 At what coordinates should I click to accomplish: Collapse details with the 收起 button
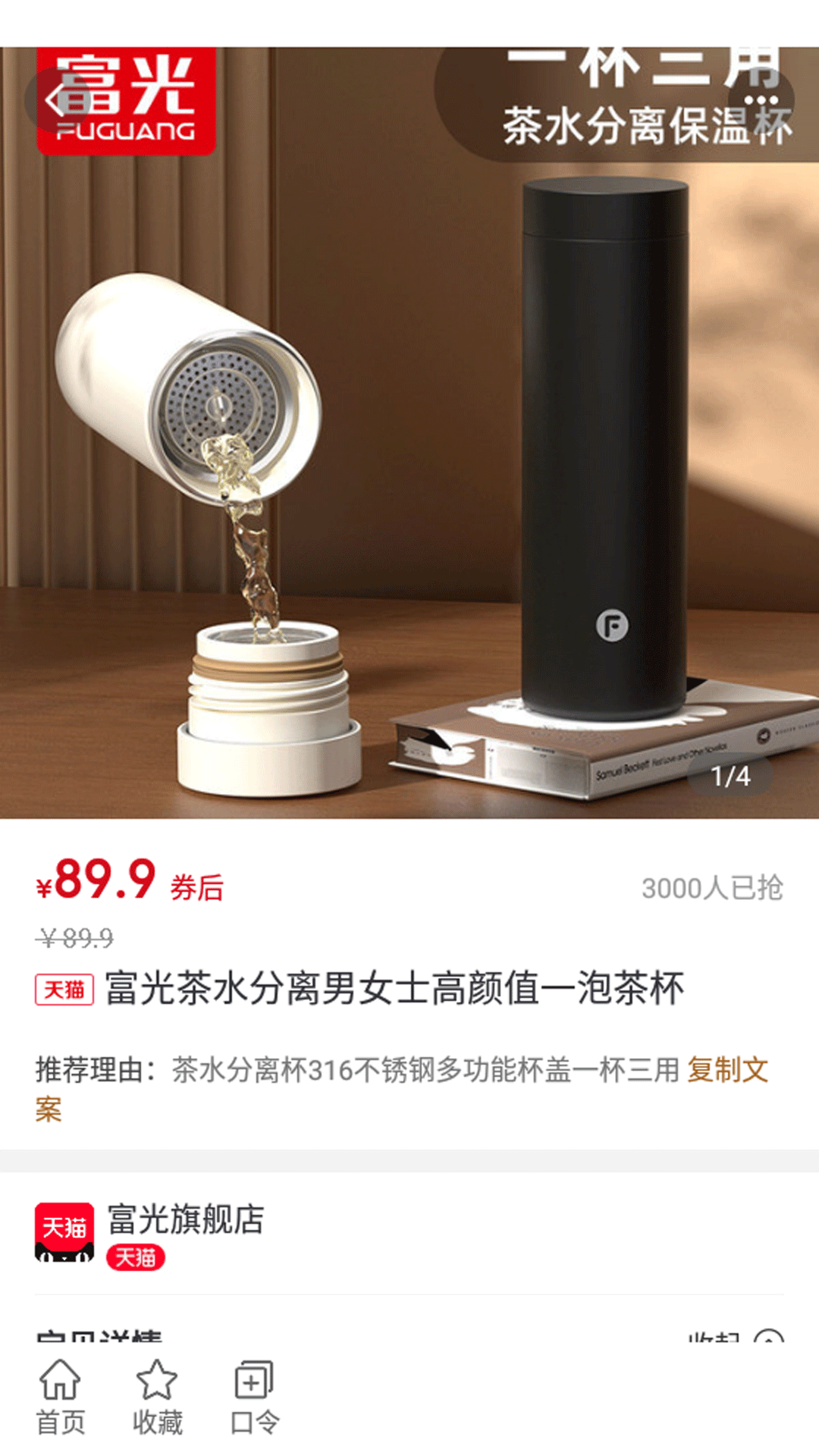pos(736,1336)
